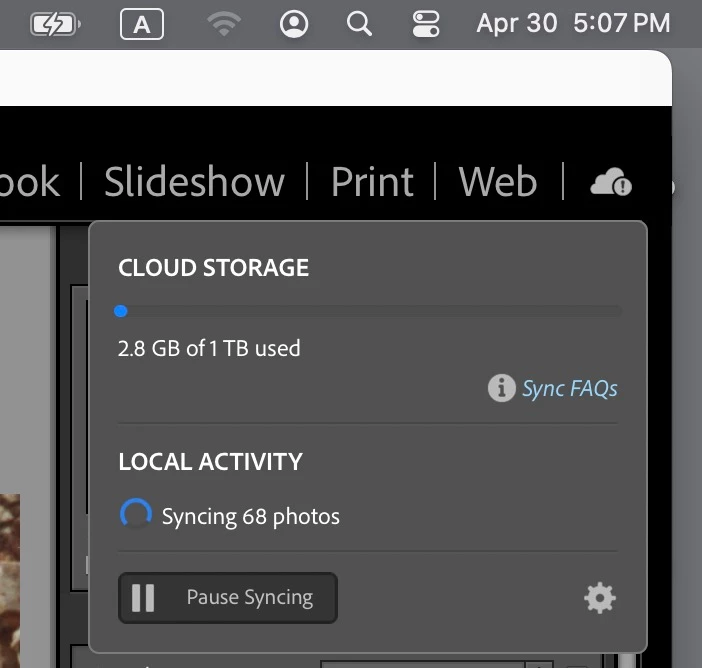Open the Sync FAQs link
Viewport: 702px width, 668px height.
coord(569,389)
